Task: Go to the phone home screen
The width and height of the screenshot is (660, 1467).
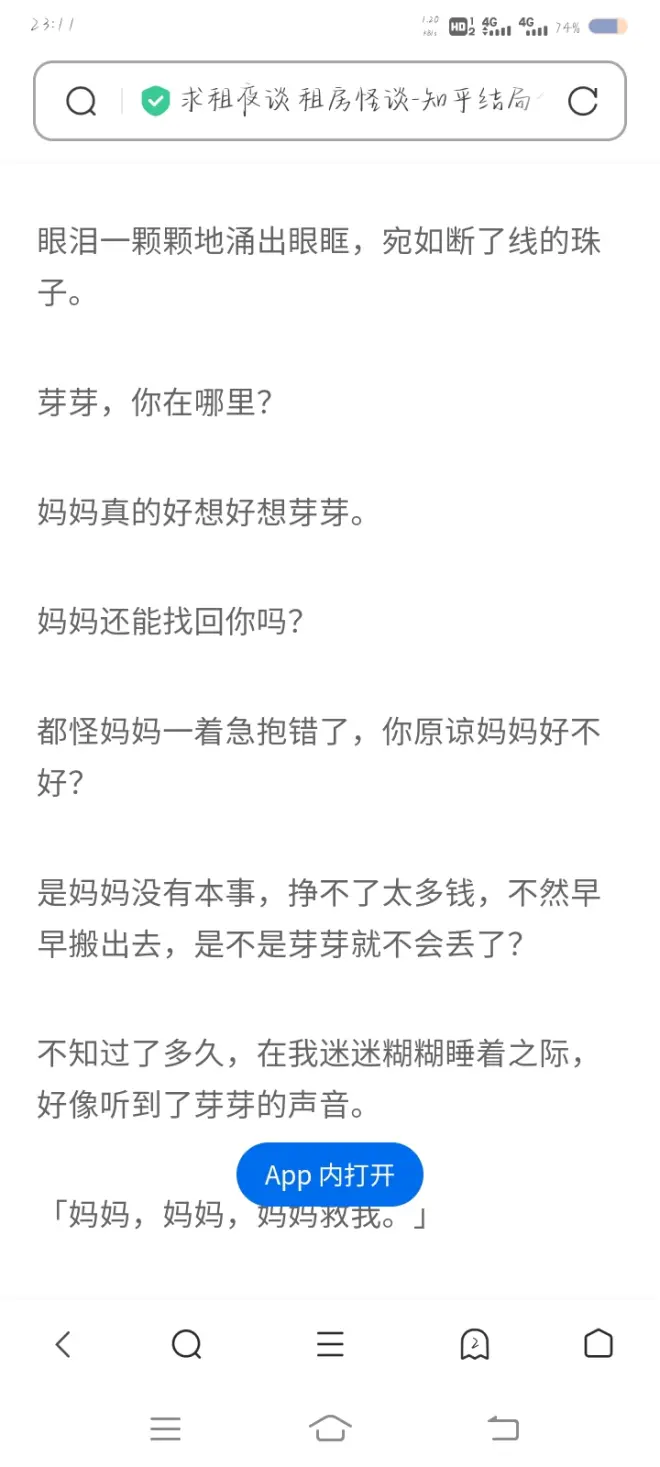Action: click(330, 1429)
